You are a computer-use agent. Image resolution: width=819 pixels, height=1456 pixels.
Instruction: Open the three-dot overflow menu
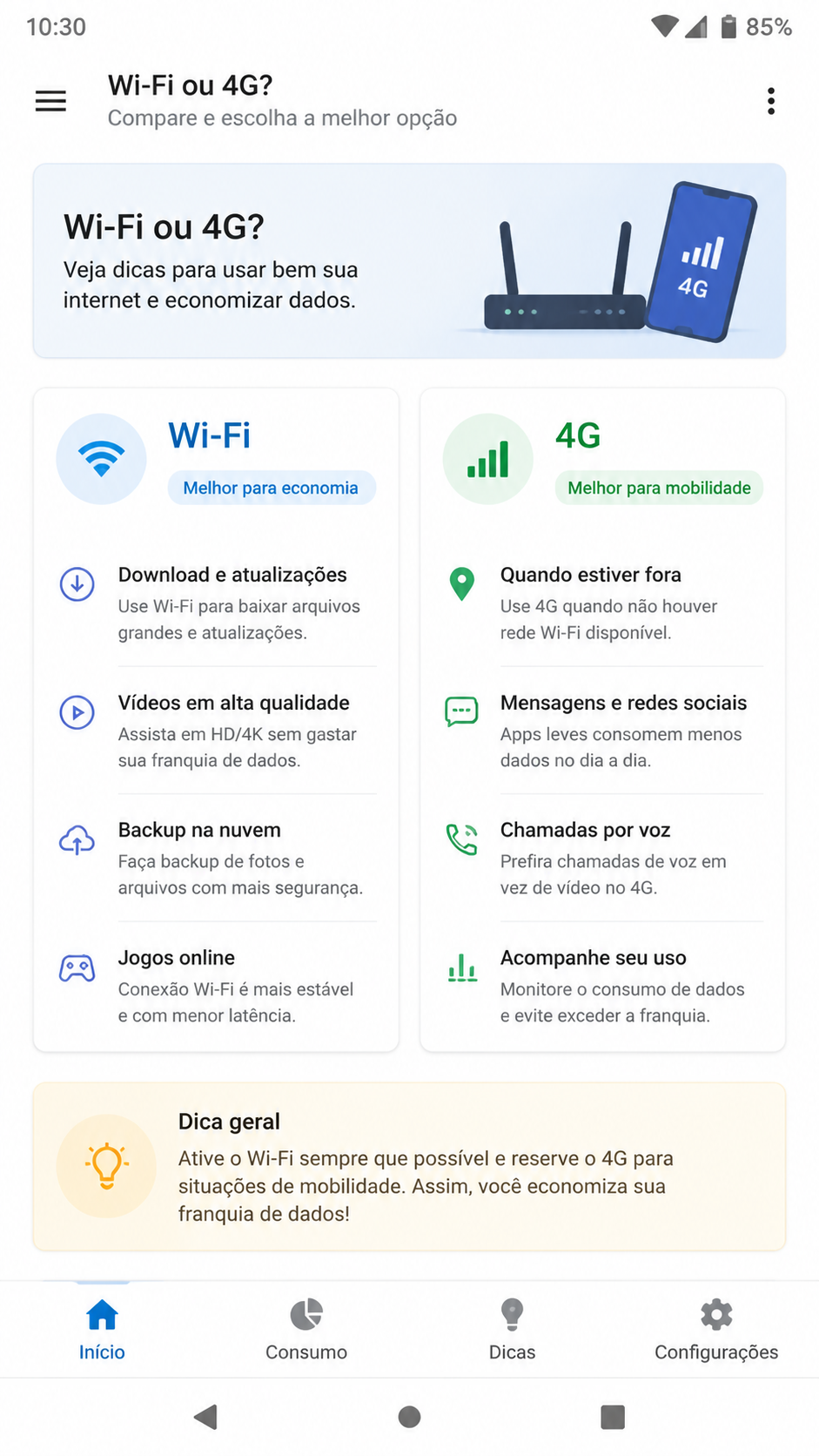click(x=771, y=101)
